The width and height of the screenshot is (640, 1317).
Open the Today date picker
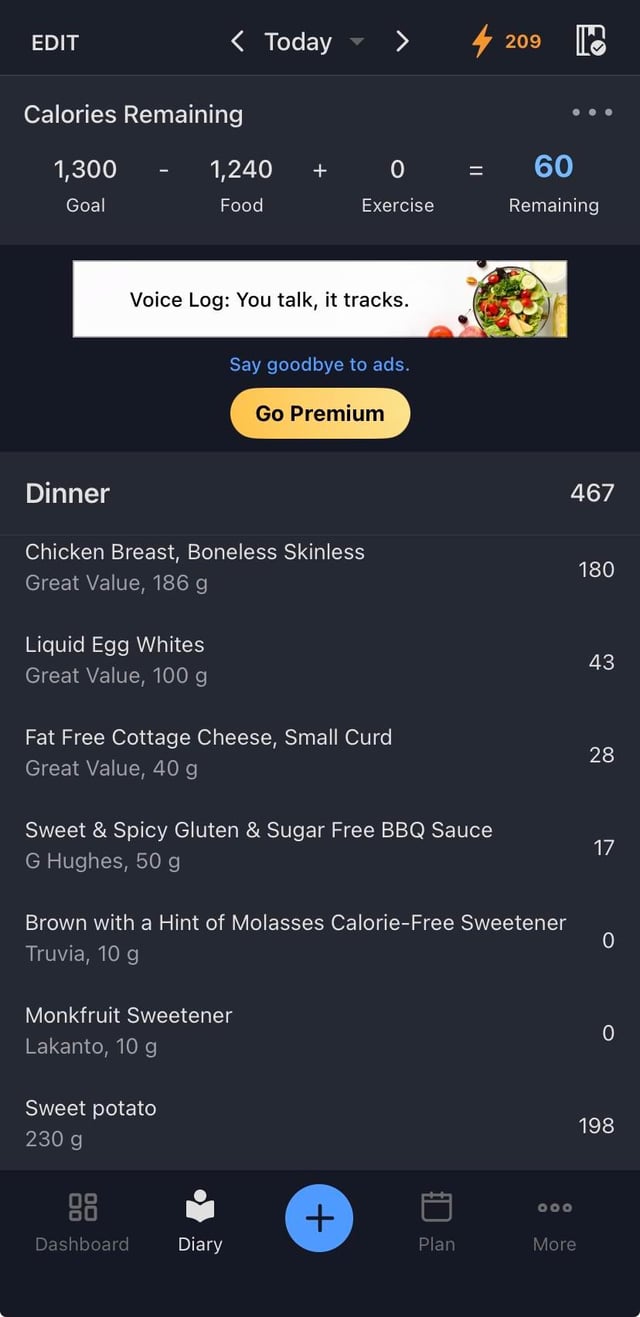click(310, 41)
